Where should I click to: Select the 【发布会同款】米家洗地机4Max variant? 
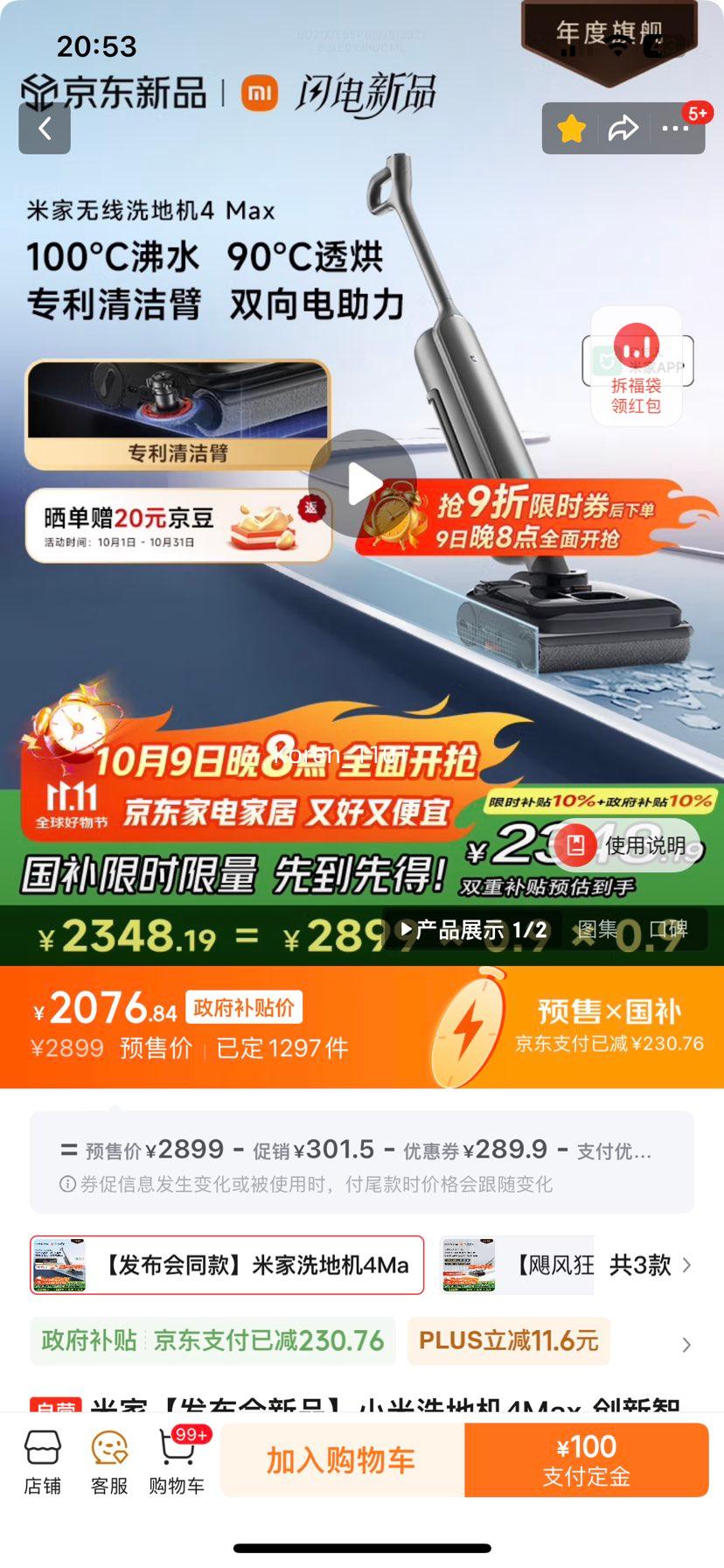click(x=227, y=1265)
